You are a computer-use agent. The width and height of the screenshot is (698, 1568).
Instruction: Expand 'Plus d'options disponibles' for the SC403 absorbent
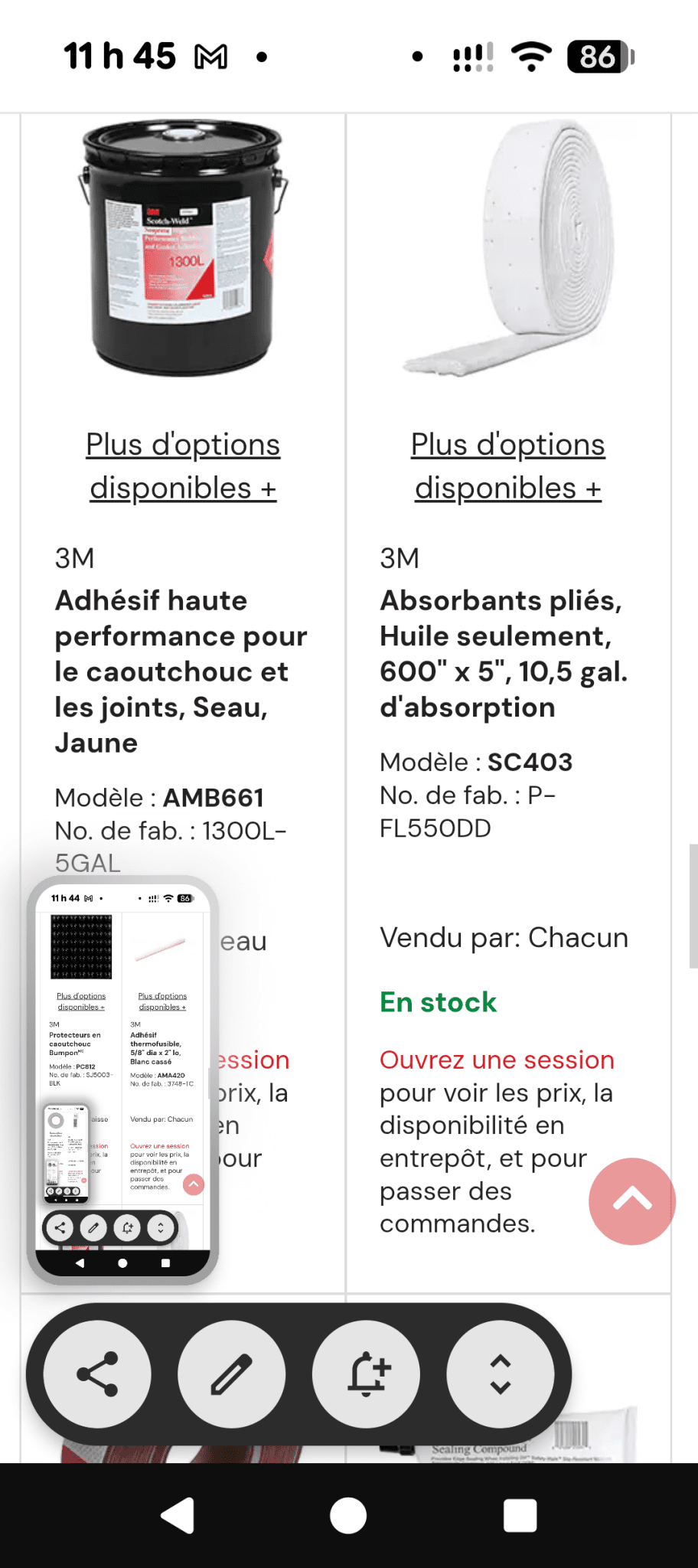pyautogui.click(x=507, y=465)
